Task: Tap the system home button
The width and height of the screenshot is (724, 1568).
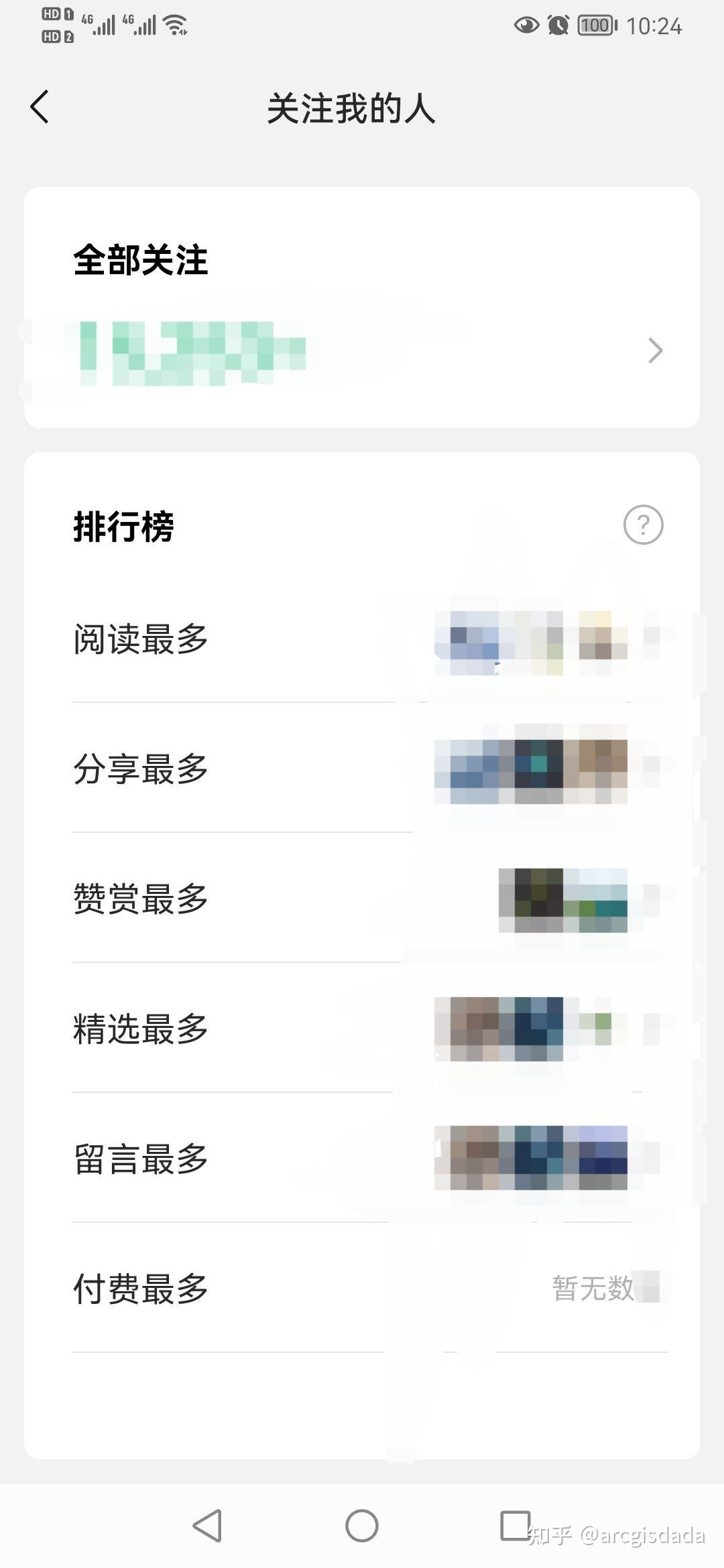Action: click(362, 1526)
